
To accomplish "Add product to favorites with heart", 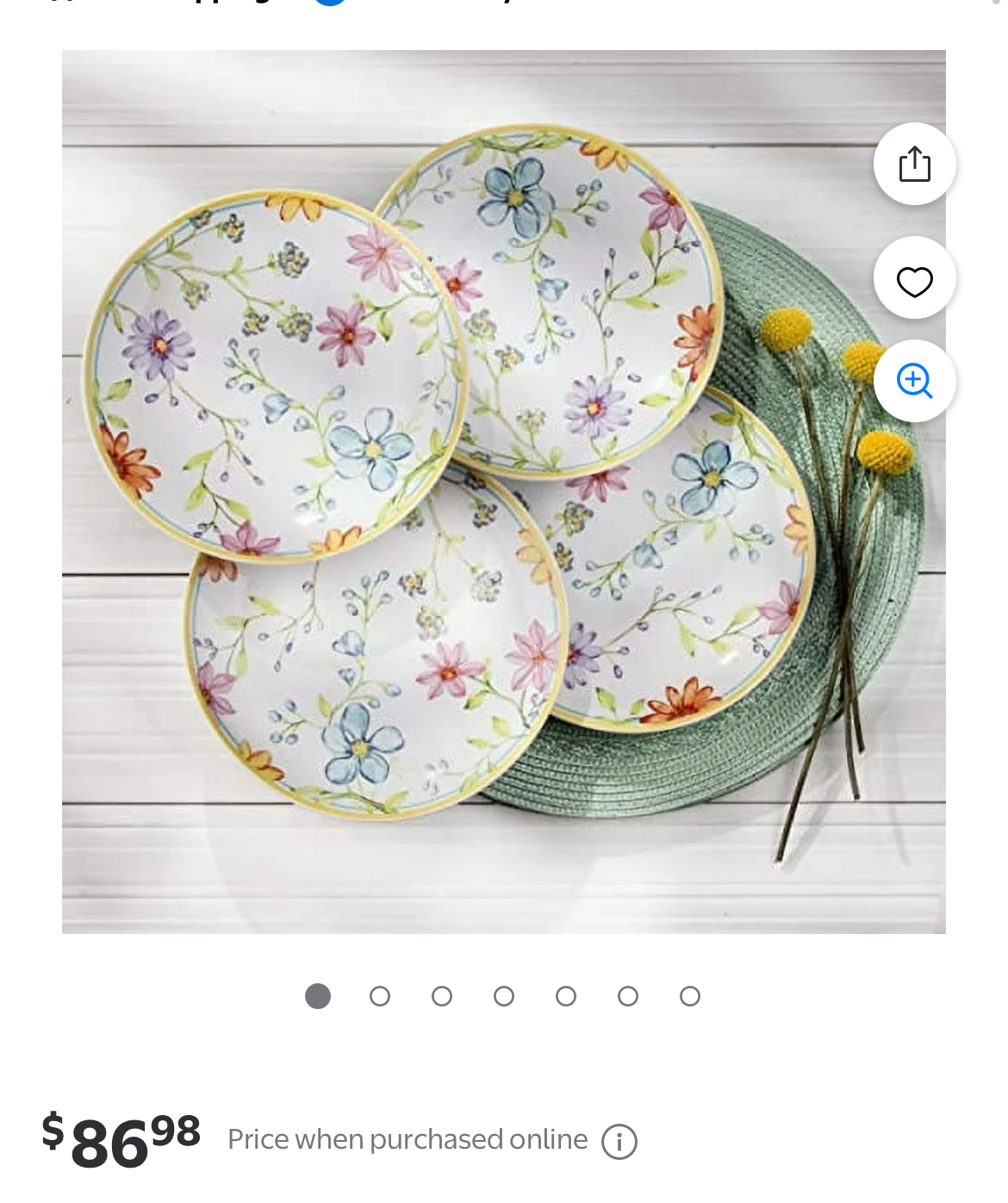I will [914, 280].
